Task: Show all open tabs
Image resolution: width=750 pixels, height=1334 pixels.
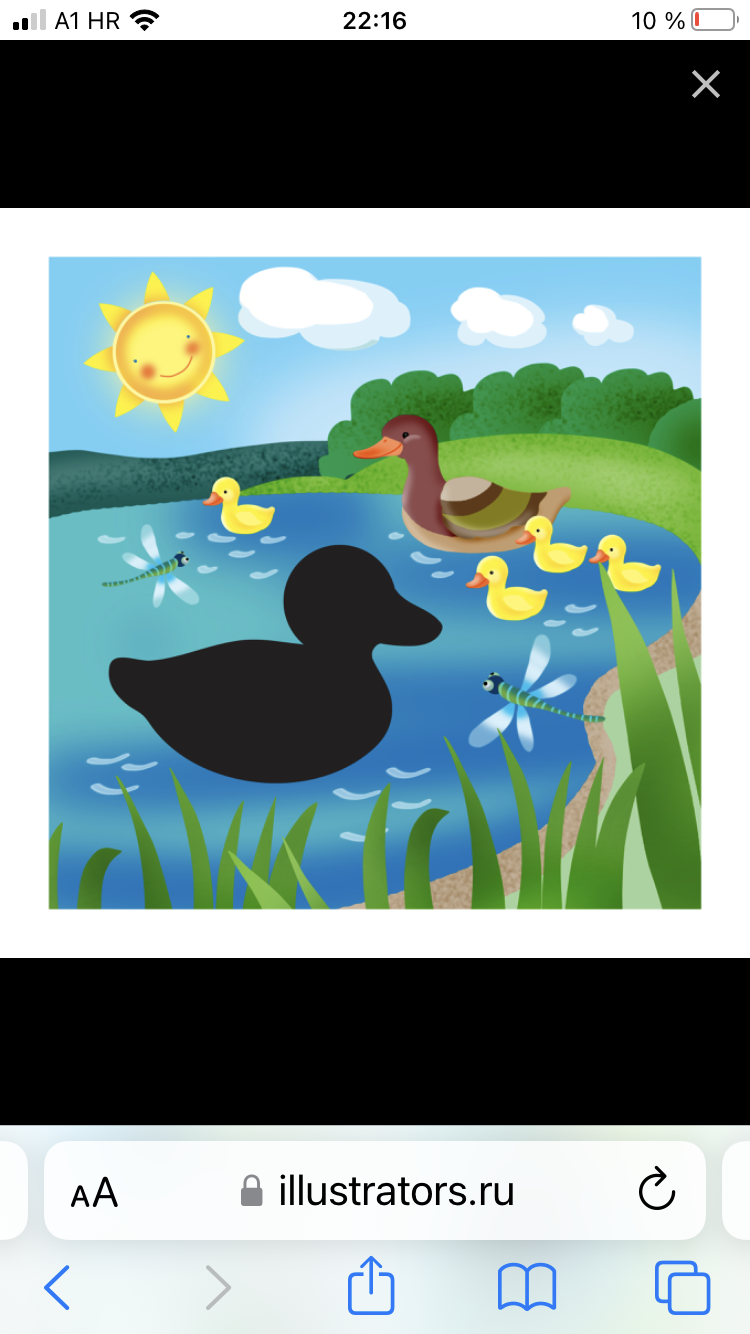Action: [x=682, y=1286]
